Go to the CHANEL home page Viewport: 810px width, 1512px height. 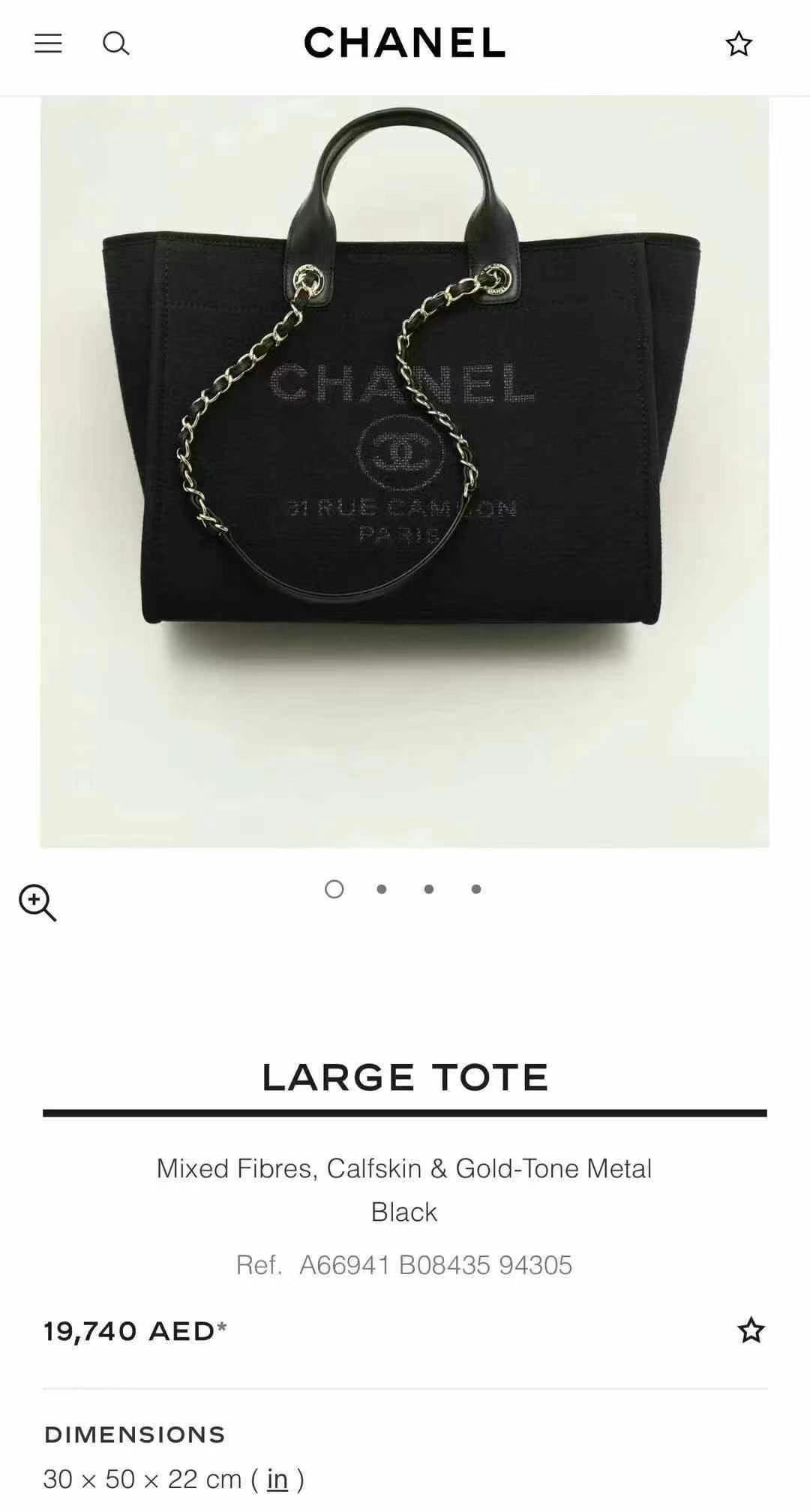tap(404, 43)
